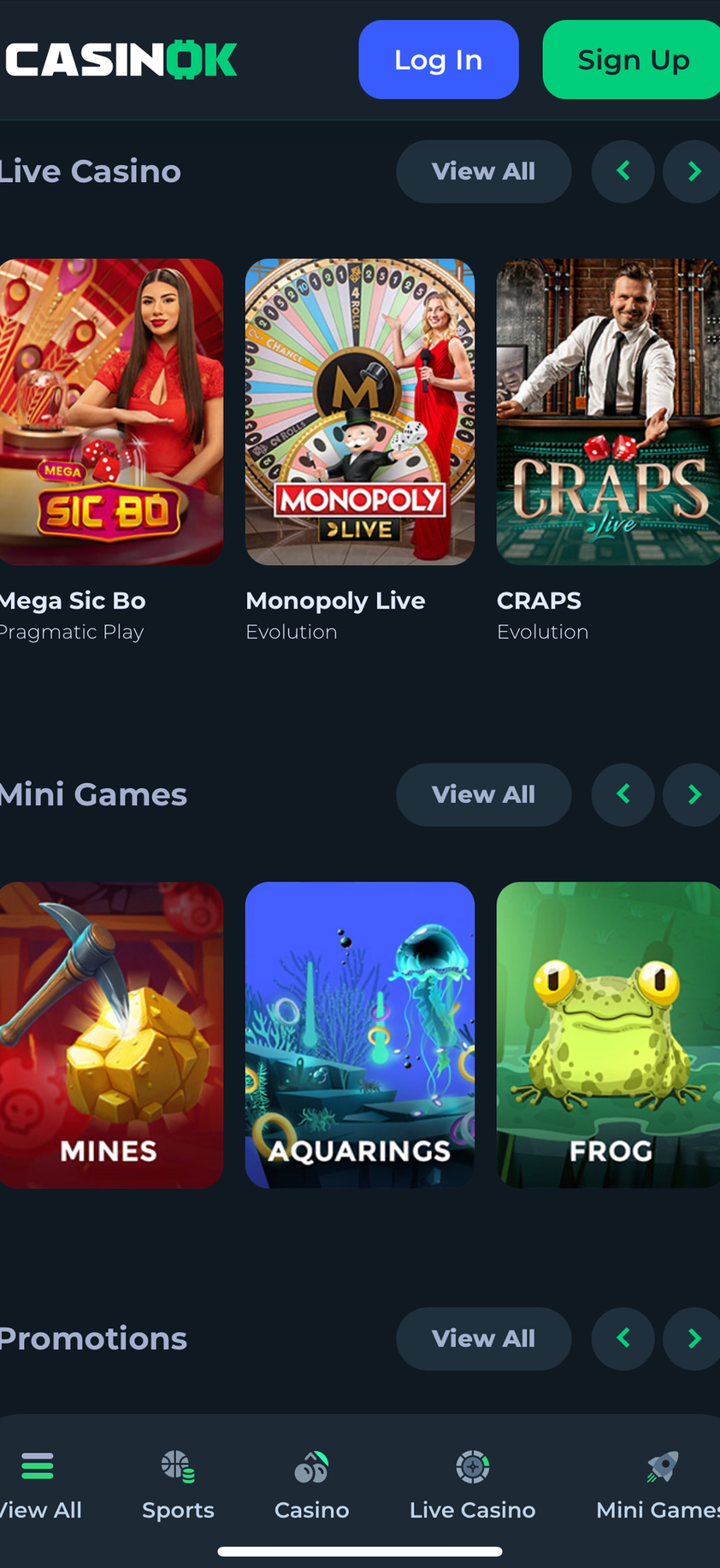
Task: Switch to the Sports tab
Action: point(178,1486)
